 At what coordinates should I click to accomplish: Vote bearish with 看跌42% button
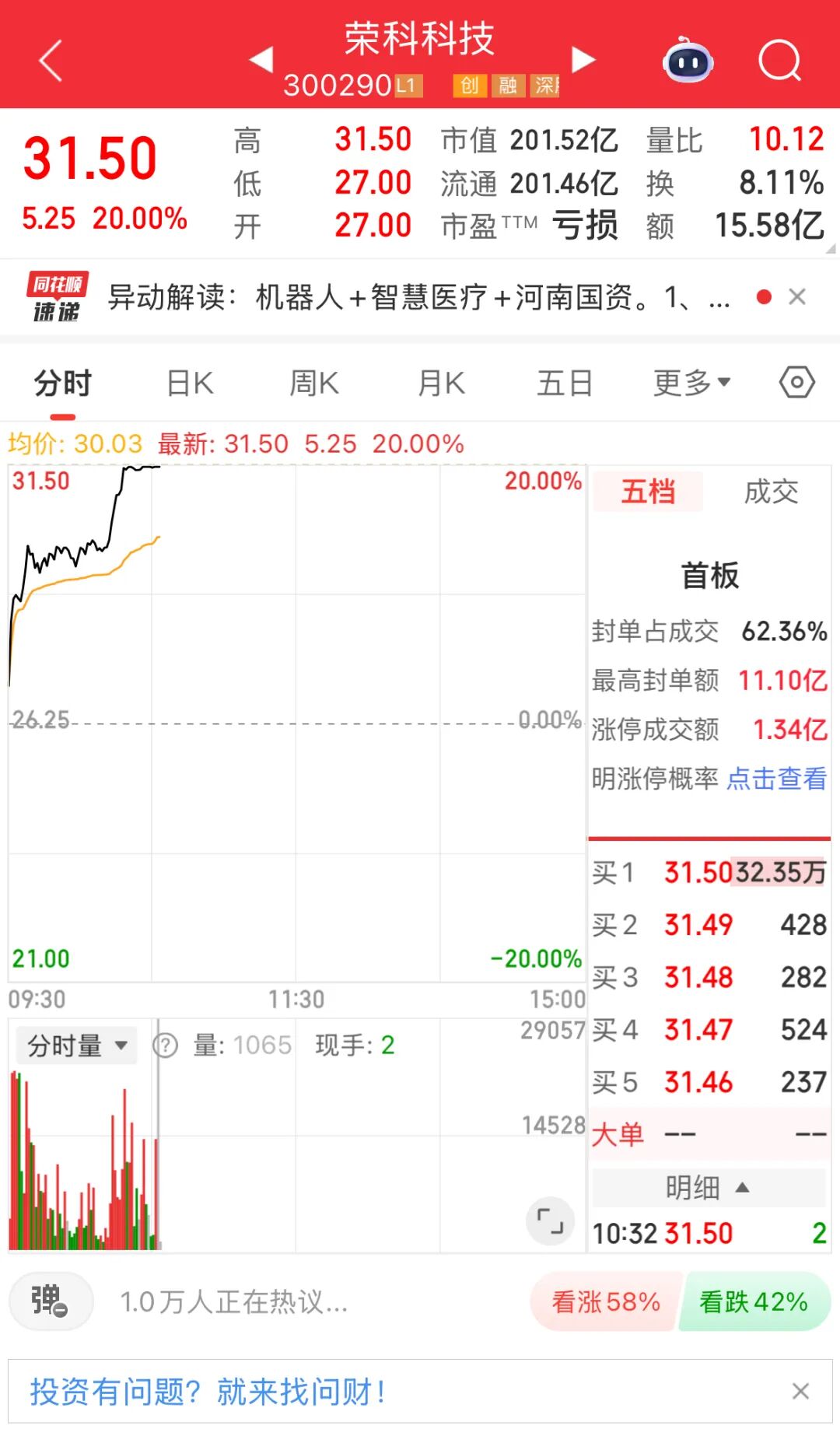(752, 1302)
